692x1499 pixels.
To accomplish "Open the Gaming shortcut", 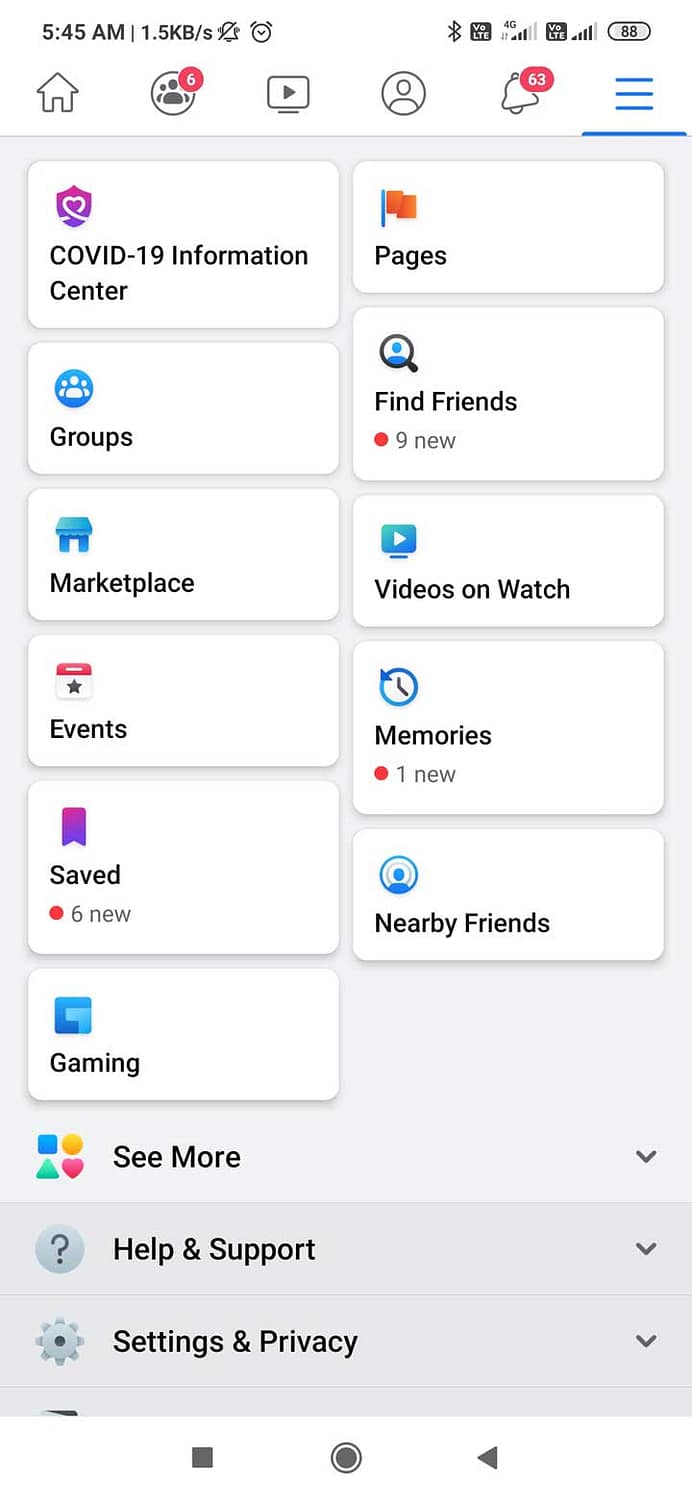I will click(x=183, y=1034).
